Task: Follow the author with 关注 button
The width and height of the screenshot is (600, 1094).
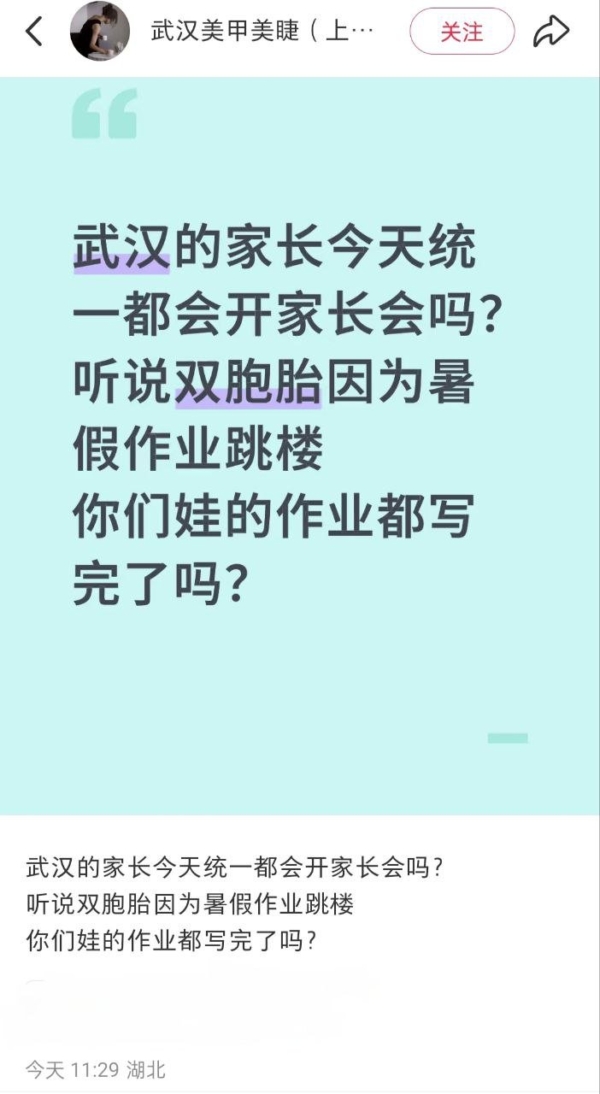Action: click(462, 32)
